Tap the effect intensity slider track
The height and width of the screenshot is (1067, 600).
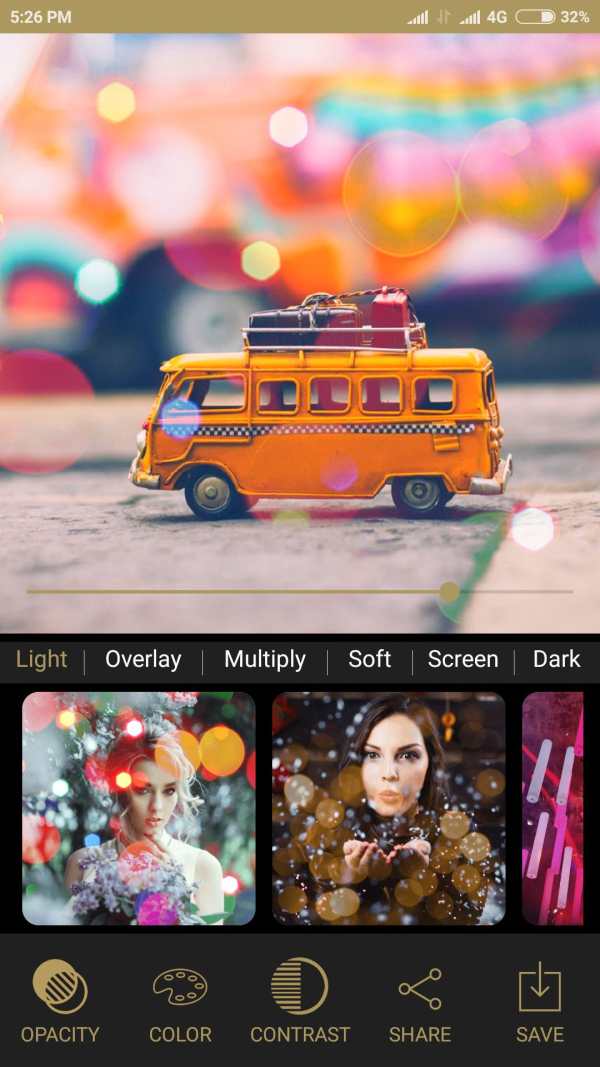tap(299, 591)
